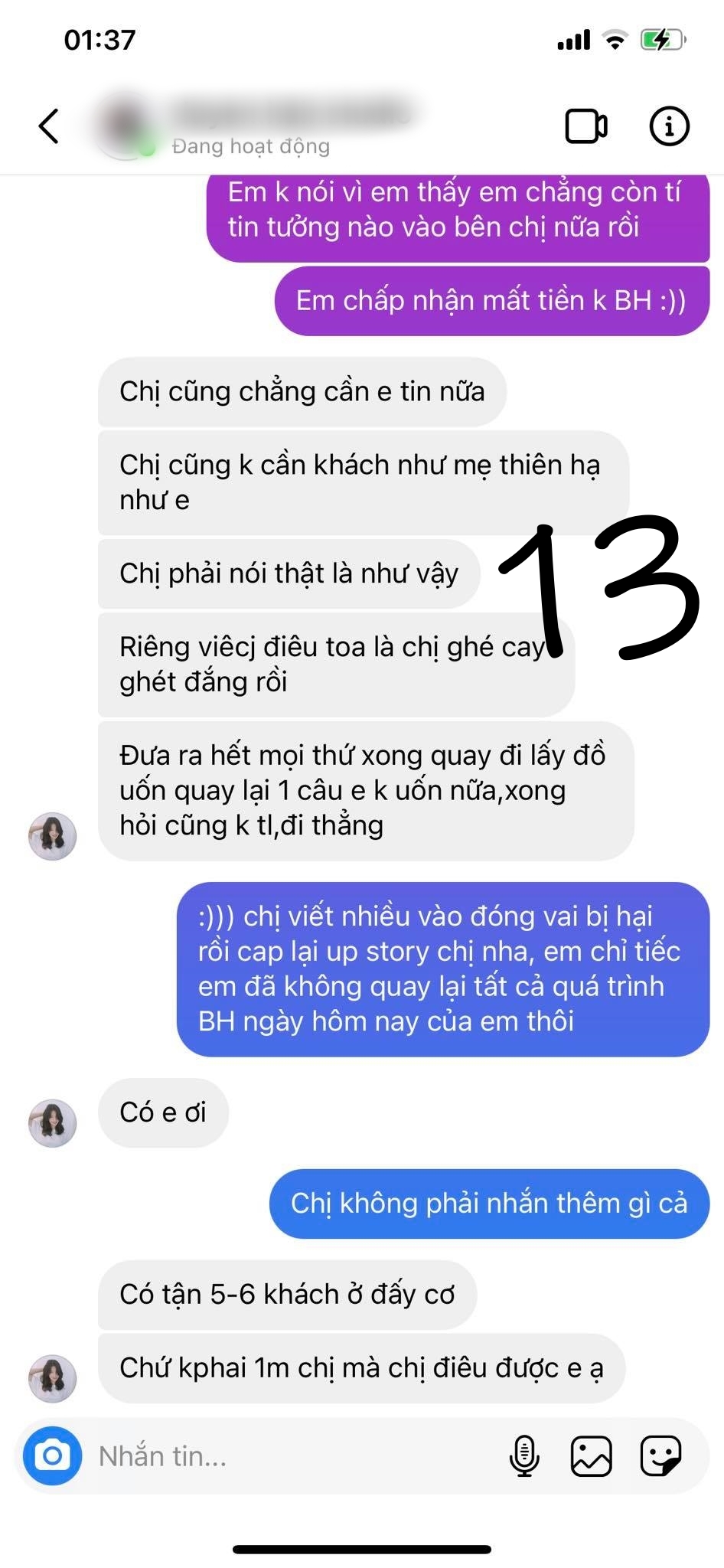Screen dimensions: 724x1568
Task: Tap sender avatar beside last message
Action: tap(52, 1378)
